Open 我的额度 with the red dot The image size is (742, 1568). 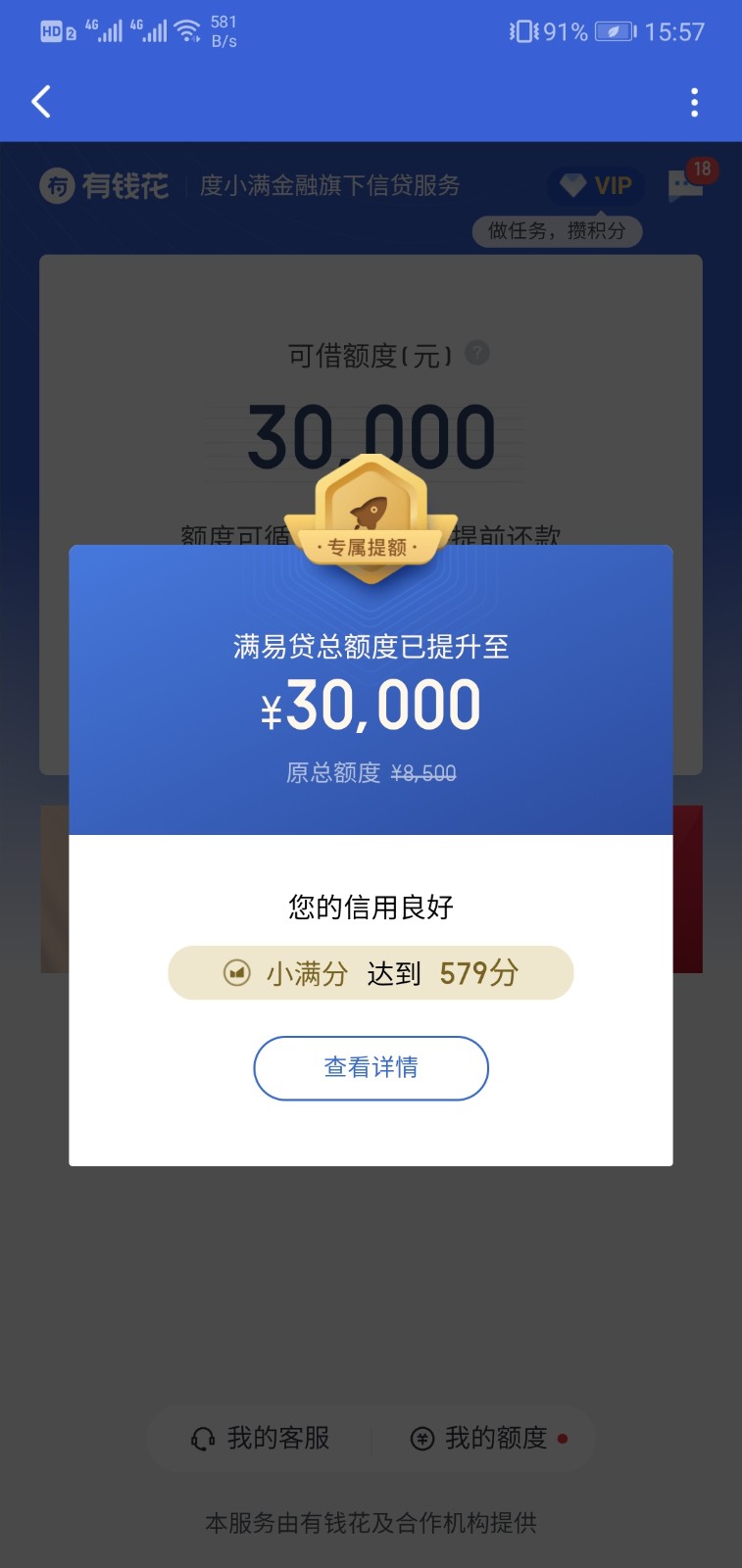click(x=500, y=1439)
